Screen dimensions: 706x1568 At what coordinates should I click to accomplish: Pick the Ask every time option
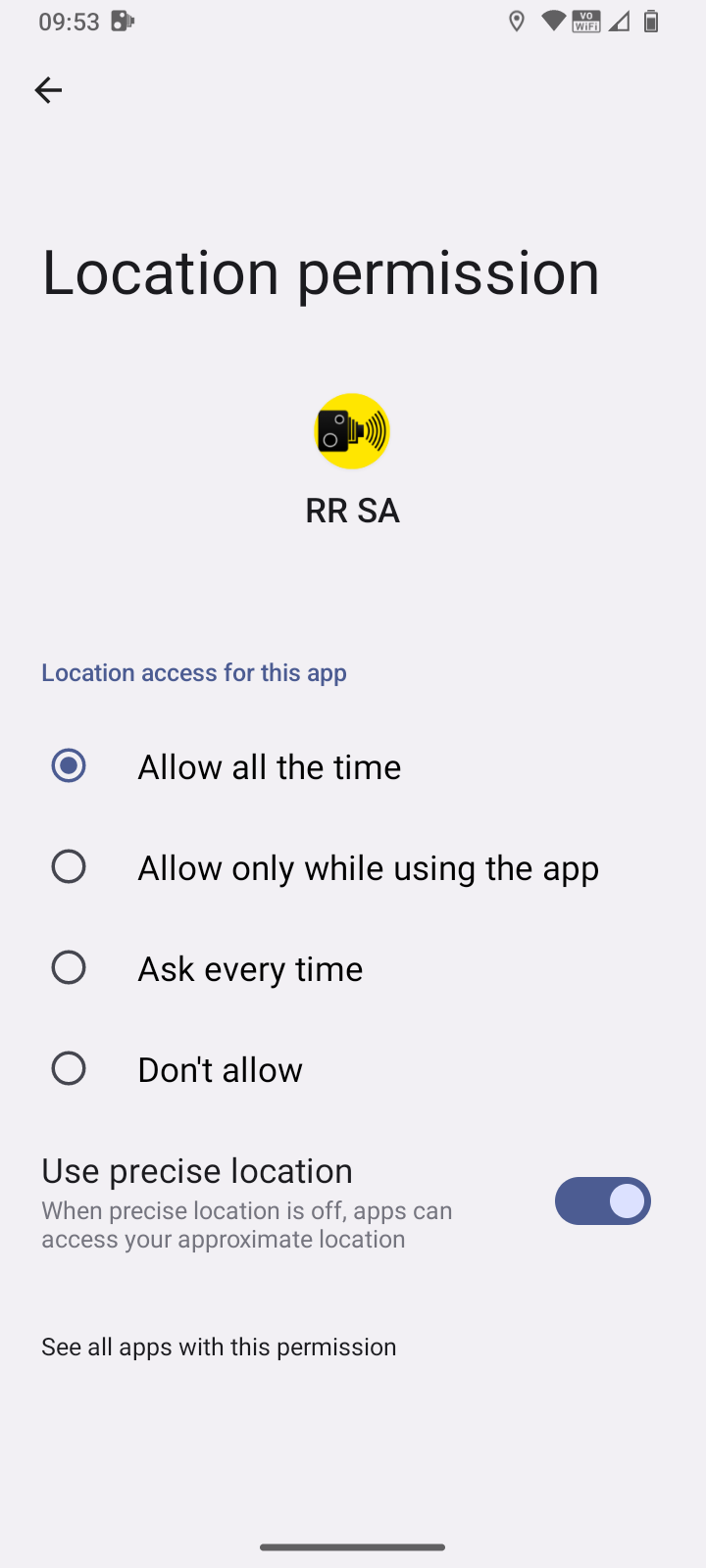coord(69,968)
